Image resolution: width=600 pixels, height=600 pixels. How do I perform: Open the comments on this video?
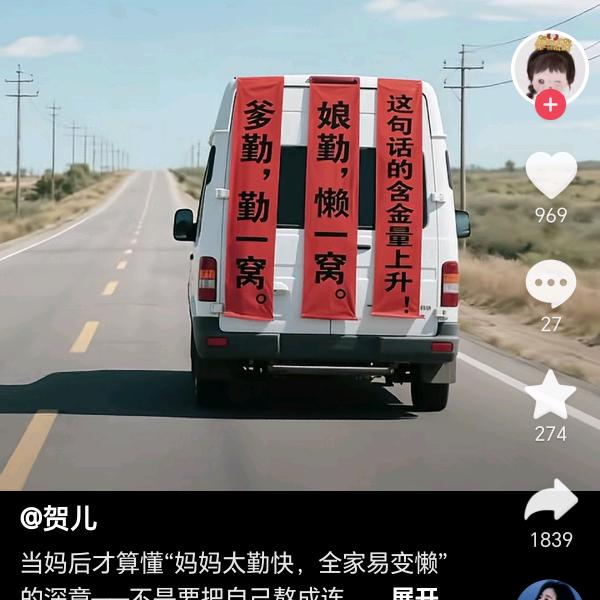point(551,284)
